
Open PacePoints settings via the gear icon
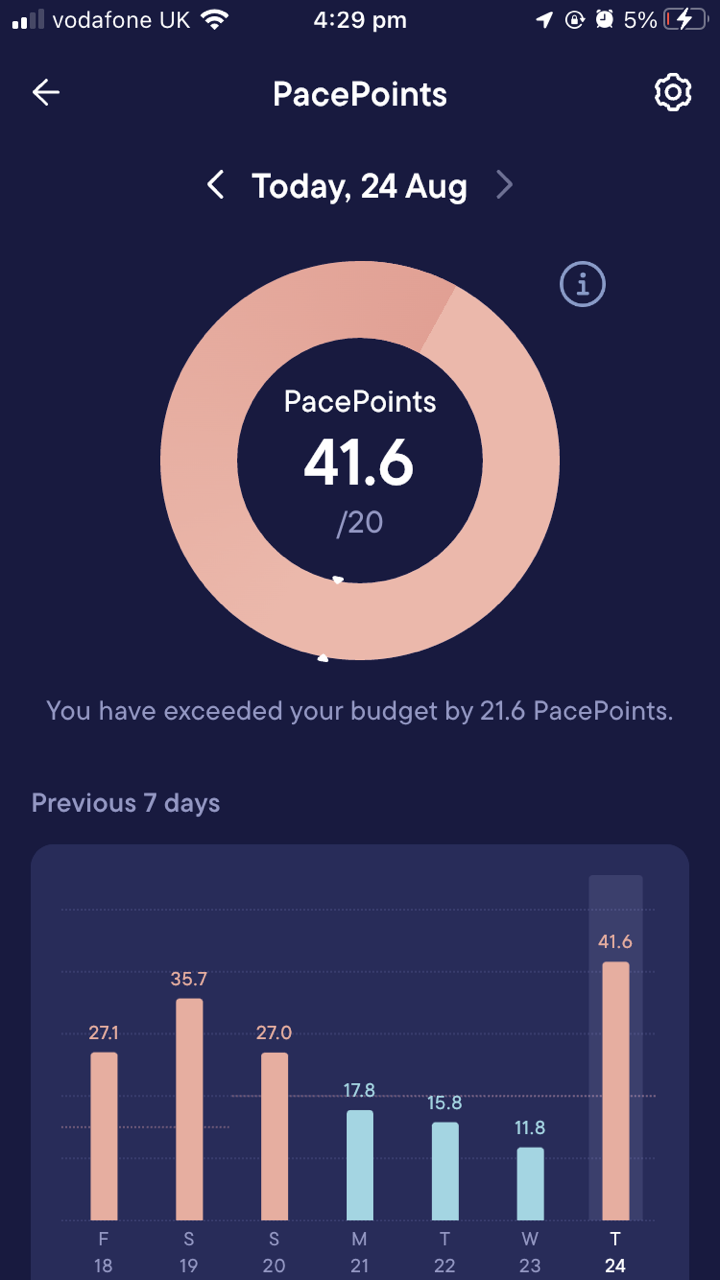(673, 93)
